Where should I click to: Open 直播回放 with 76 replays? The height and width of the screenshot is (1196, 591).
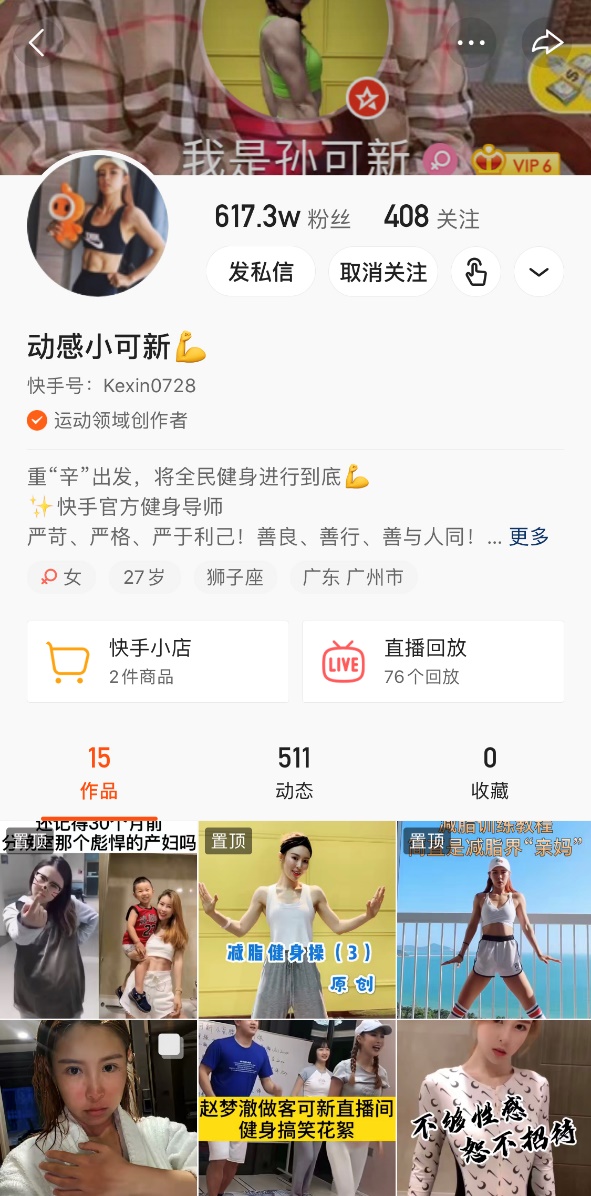[x=433, y=661]
